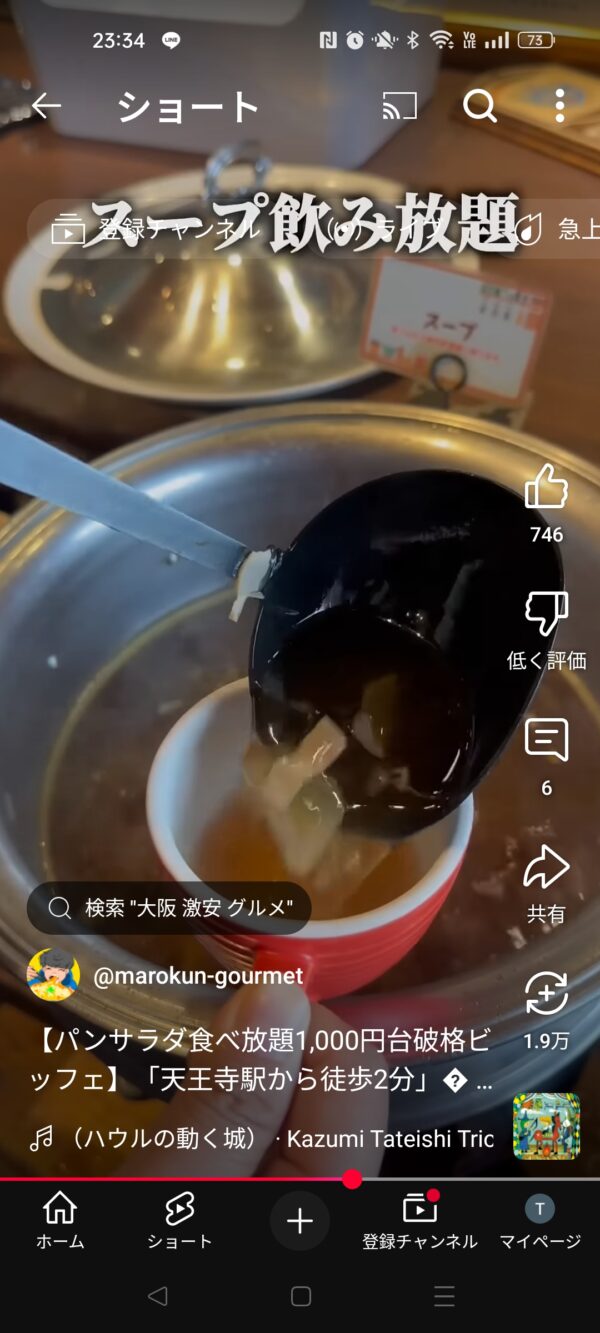Open the ハウルの動く城 sound thumbnail
This screenshot has width=600, height=1333.
[x=546, y=1126]
